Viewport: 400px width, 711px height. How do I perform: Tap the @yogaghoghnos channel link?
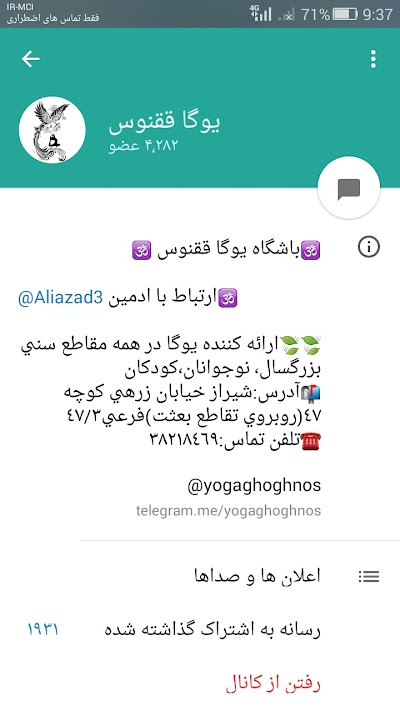pos(254,486)
